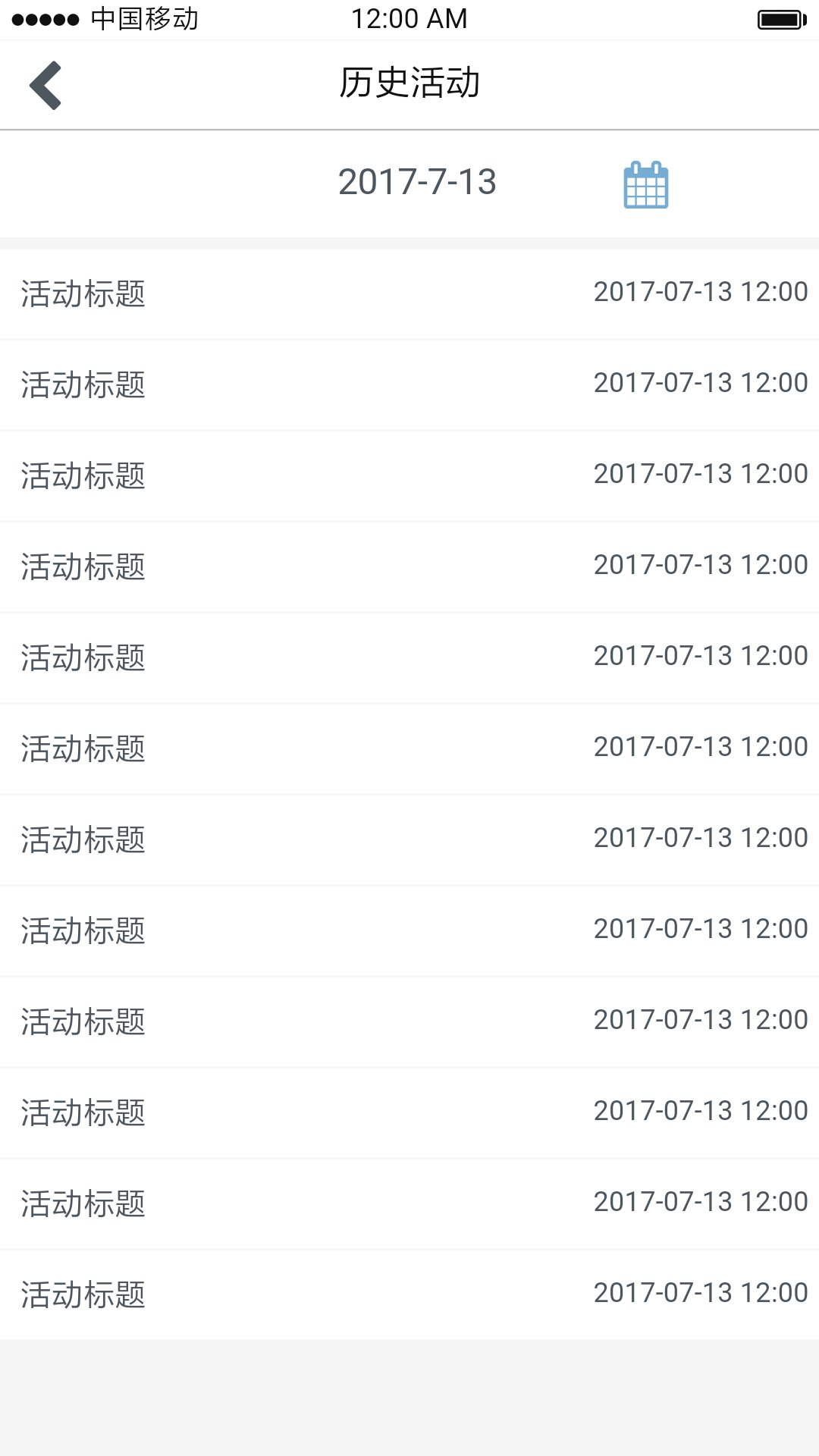This screenshot has height=1456, width=819.
Task: Open the date selector showing 2017-7-13
Action: (419, 182)
